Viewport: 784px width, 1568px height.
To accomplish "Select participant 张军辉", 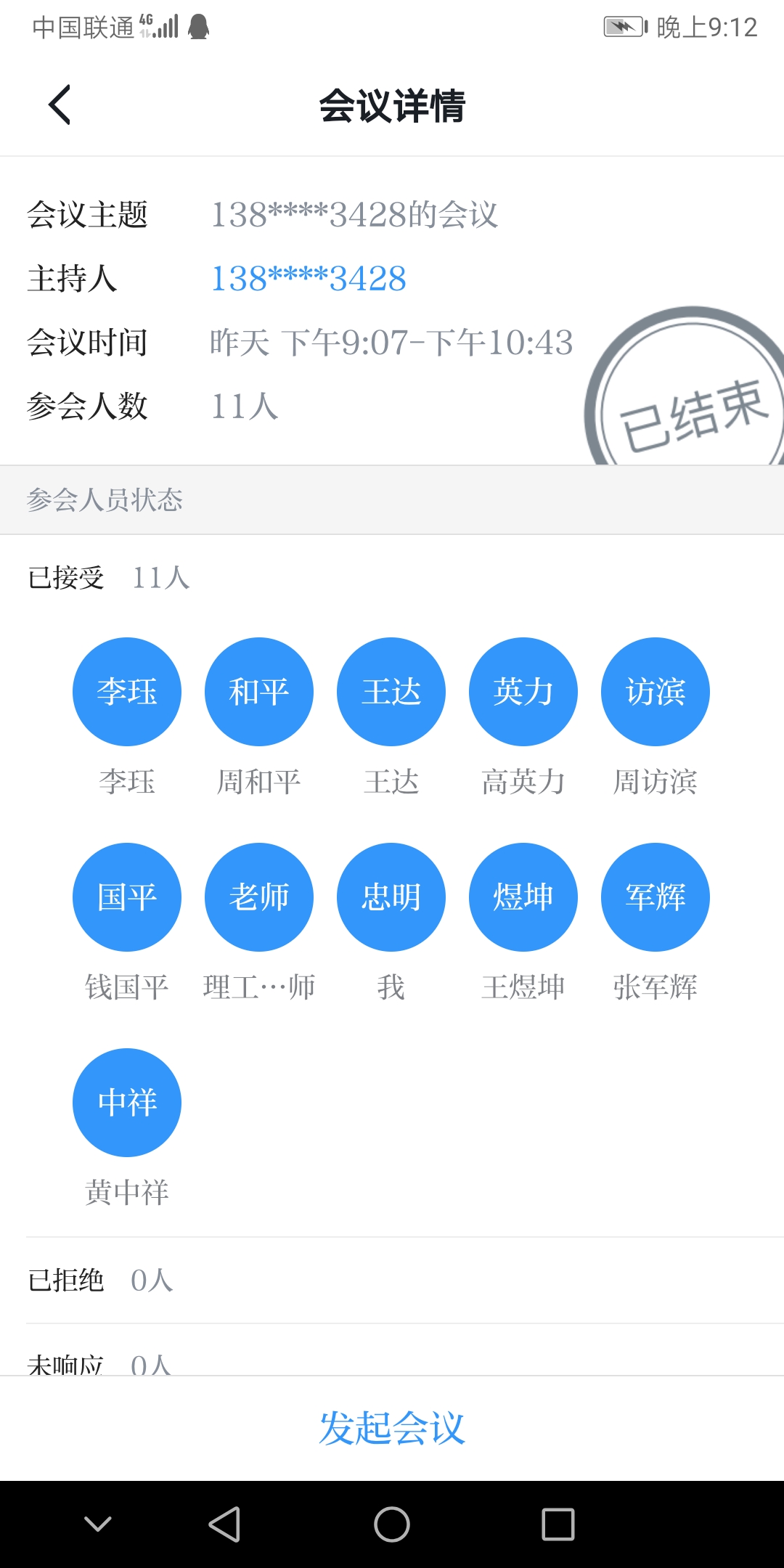I will tap(656, 897).
